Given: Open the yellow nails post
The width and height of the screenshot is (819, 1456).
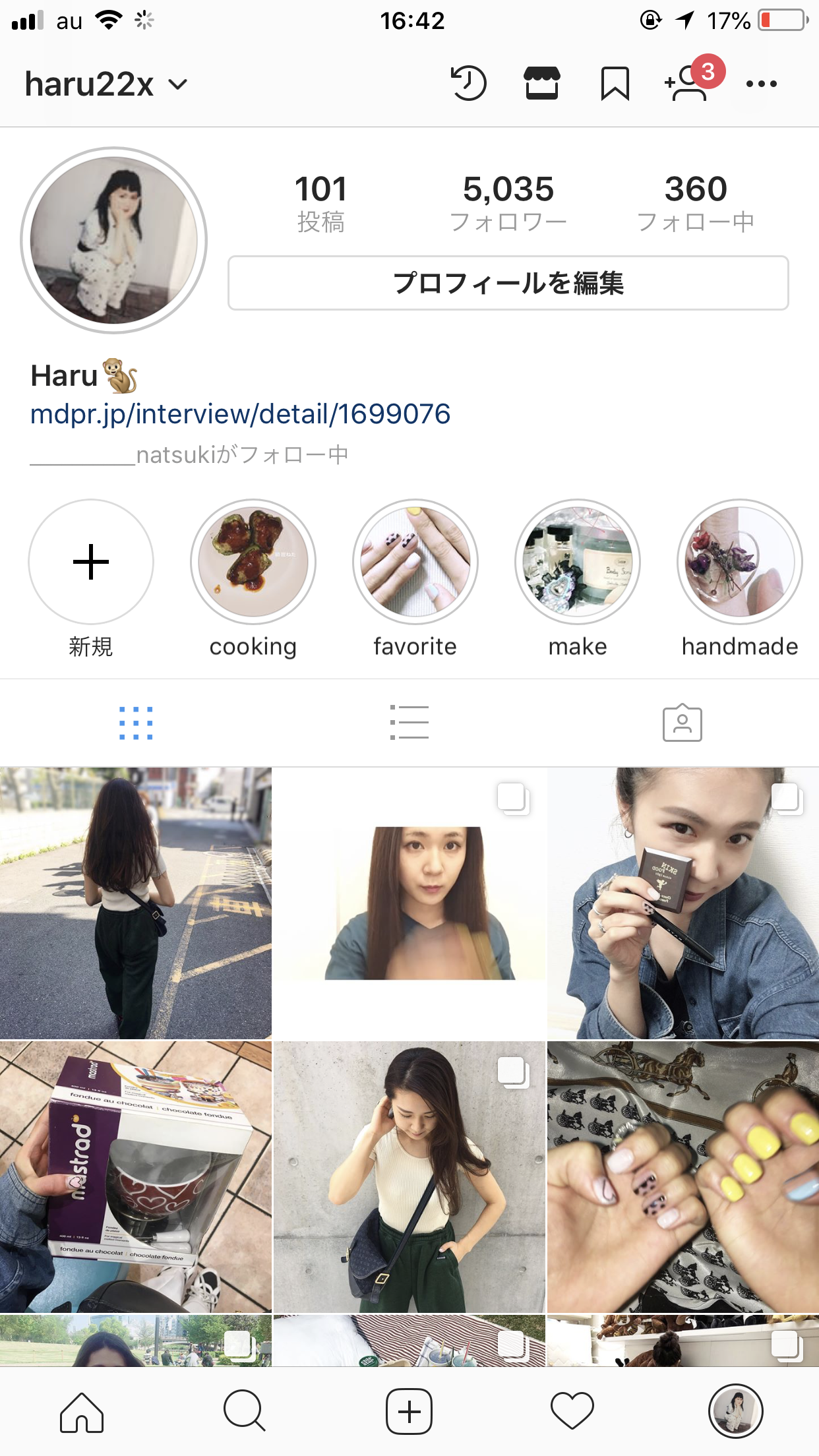Looking at the screenshot, I should 683,1177.
